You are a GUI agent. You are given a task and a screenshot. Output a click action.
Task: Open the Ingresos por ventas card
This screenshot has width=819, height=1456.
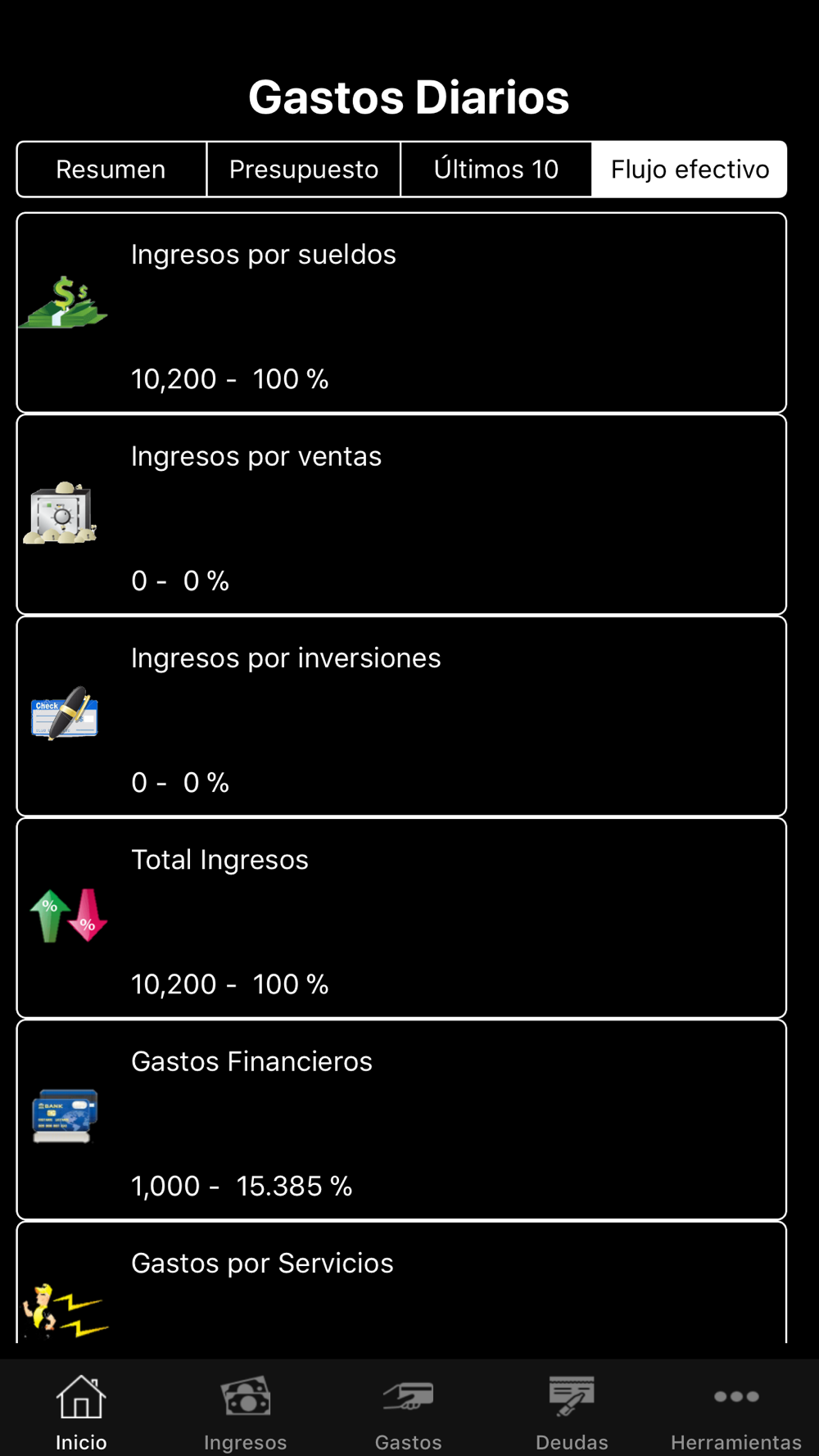click(x=401, y=514)
